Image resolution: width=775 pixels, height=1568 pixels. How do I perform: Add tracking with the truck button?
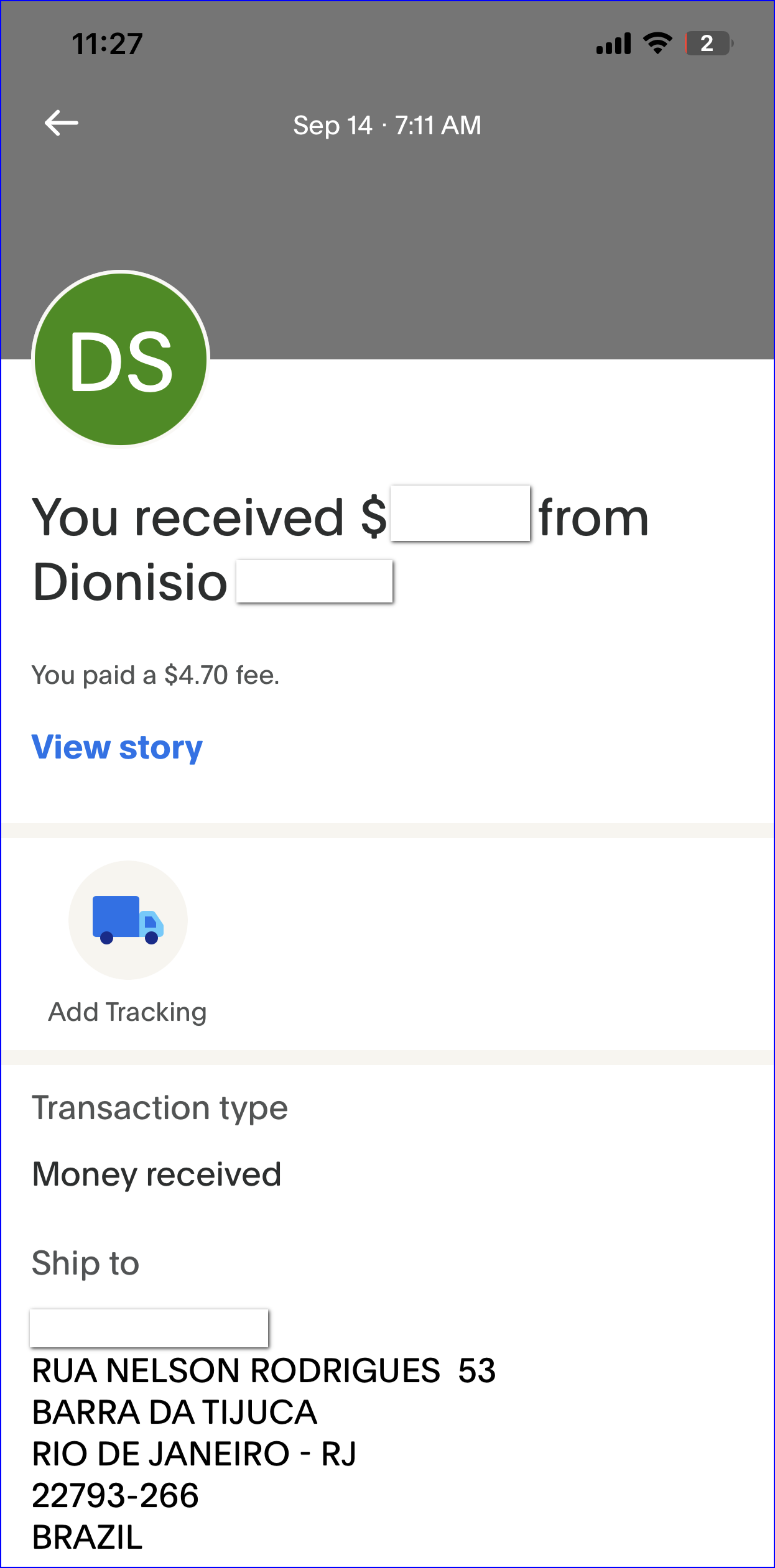128,920
